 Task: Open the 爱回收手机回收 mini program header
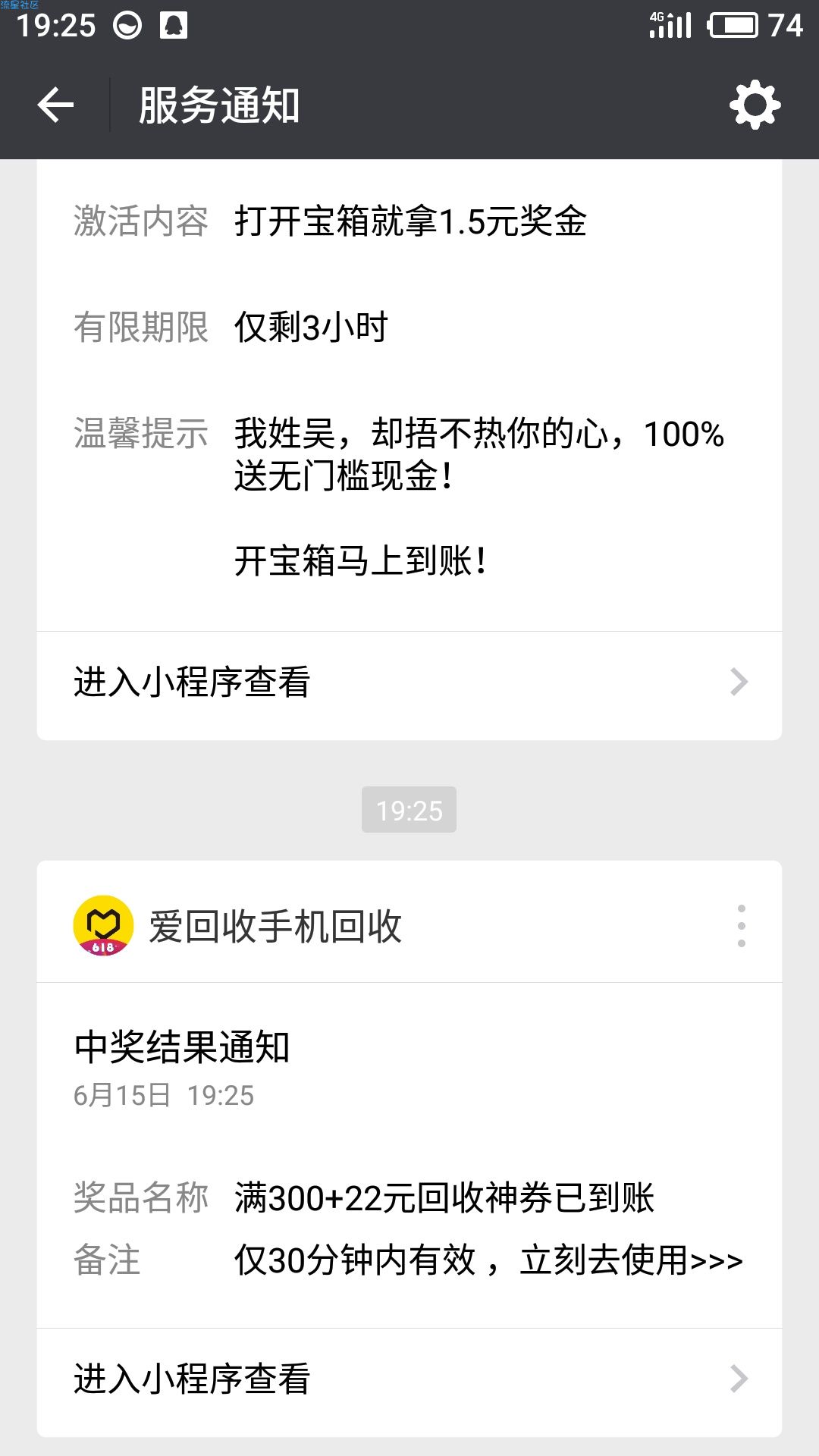point(275,926)
